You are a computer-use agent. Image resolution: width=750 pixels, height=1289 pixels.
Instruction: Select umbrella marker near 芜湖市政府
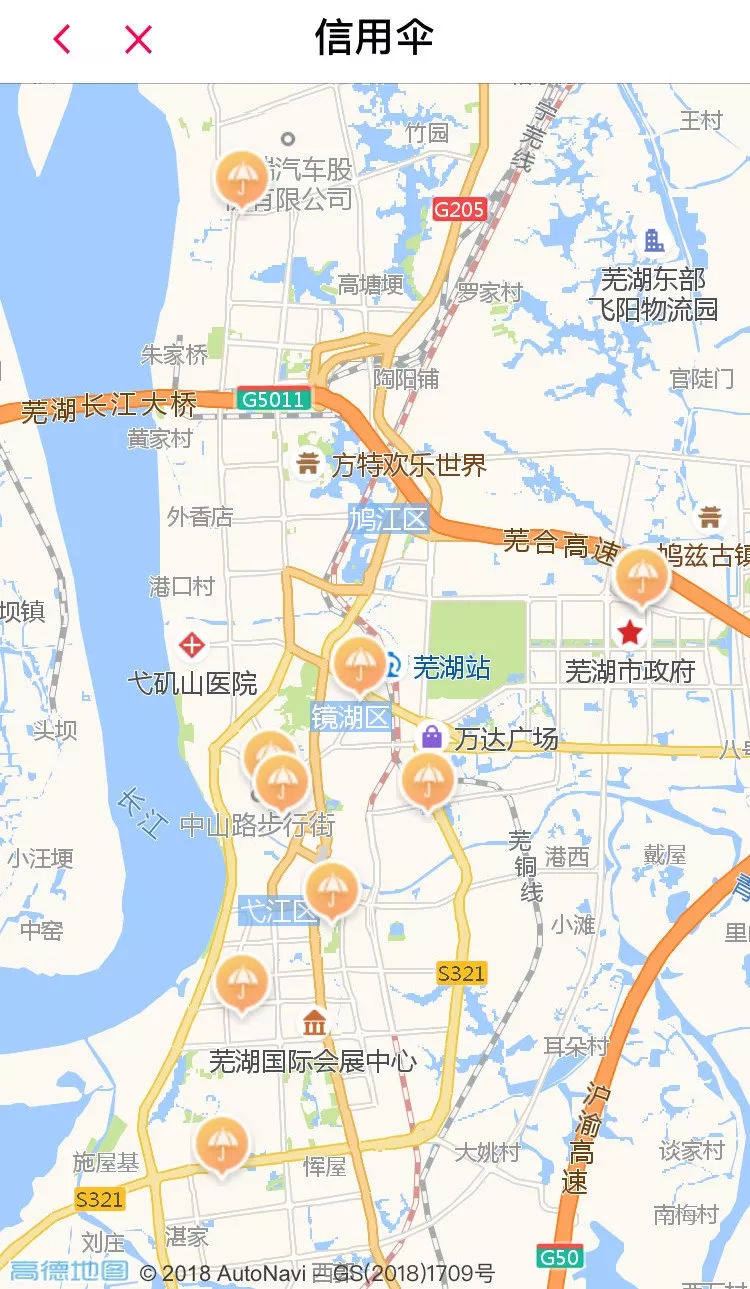tap(641, 576)
